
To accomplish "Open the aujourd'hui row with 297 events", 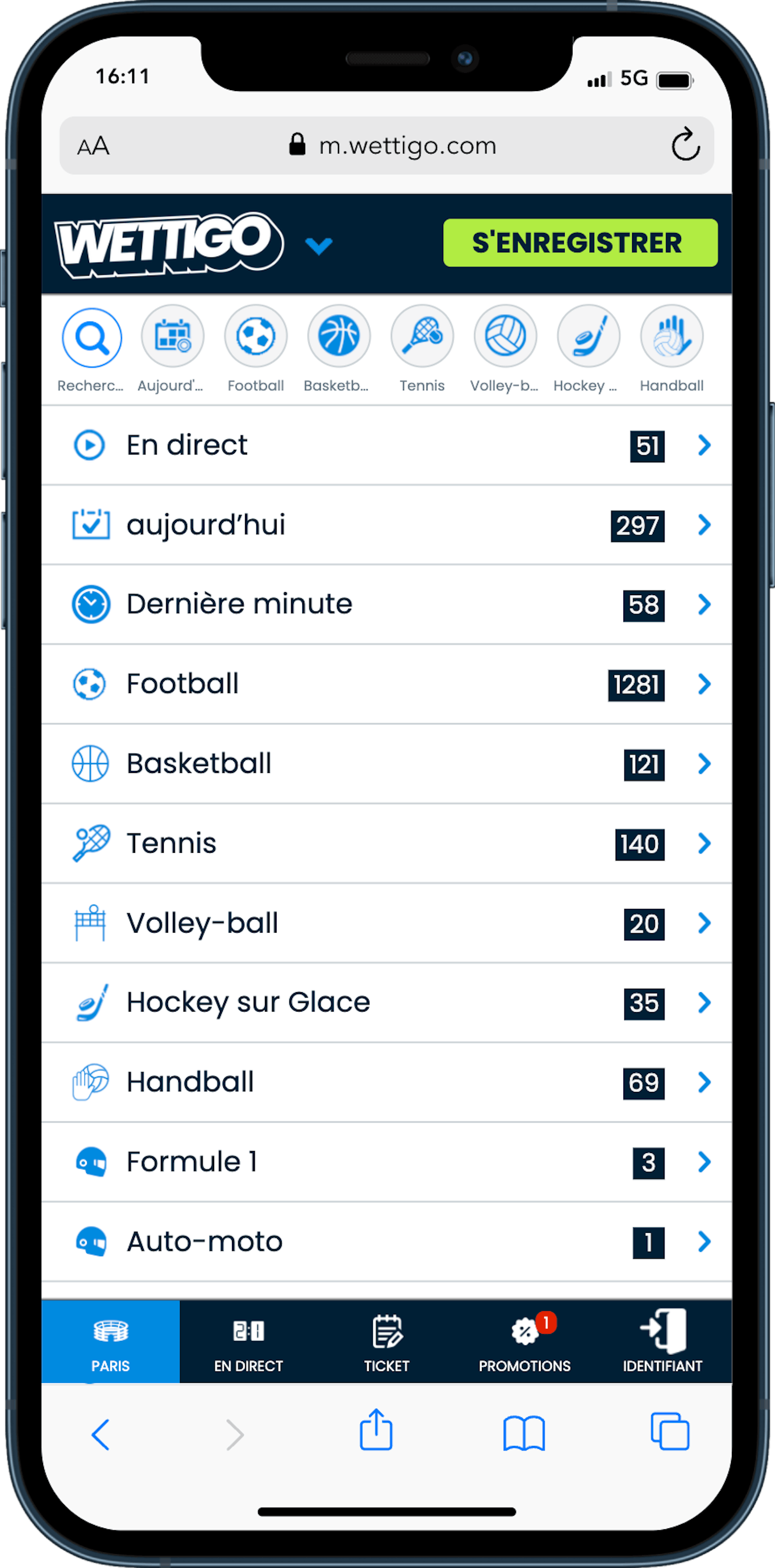I will coord(387,525).
